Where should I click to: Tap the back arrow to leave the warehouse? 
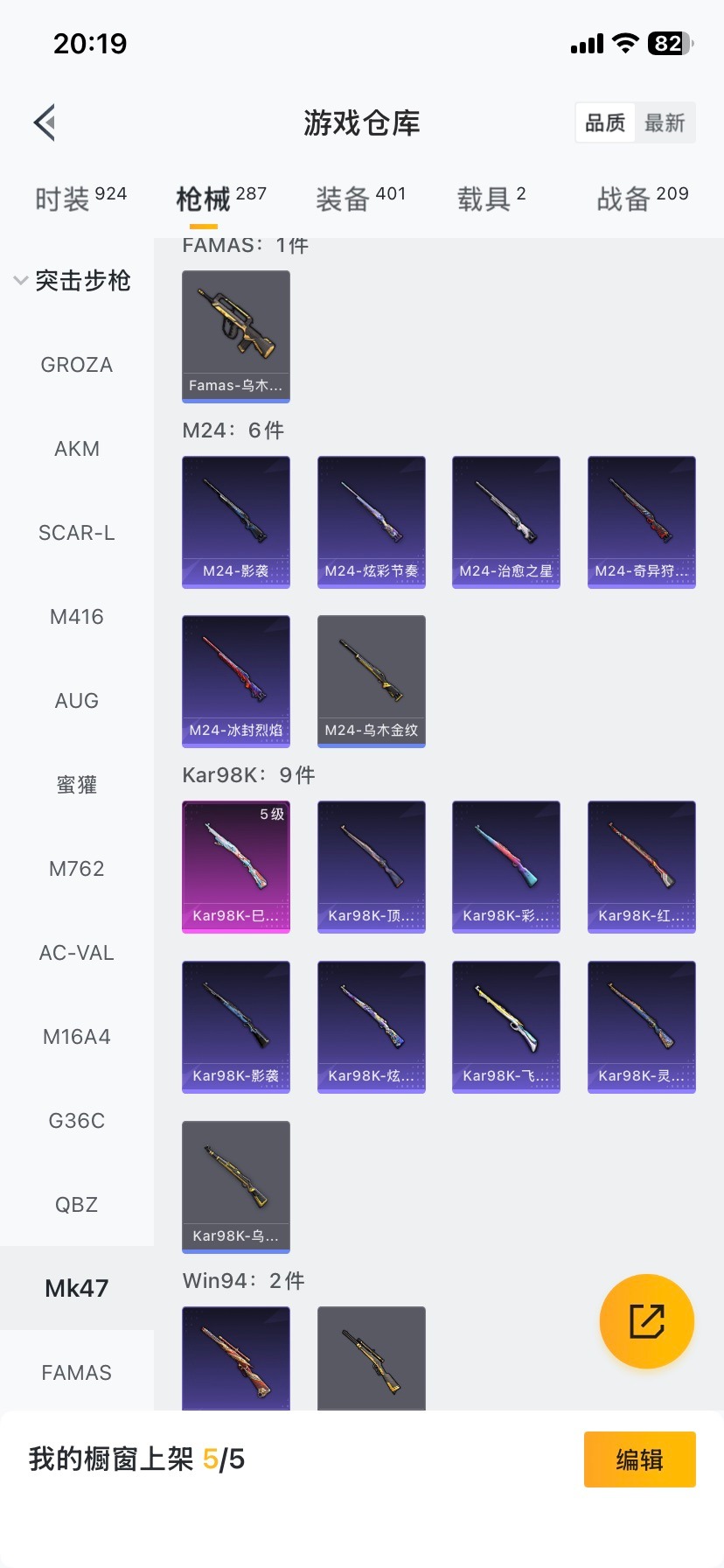[44, 122]
